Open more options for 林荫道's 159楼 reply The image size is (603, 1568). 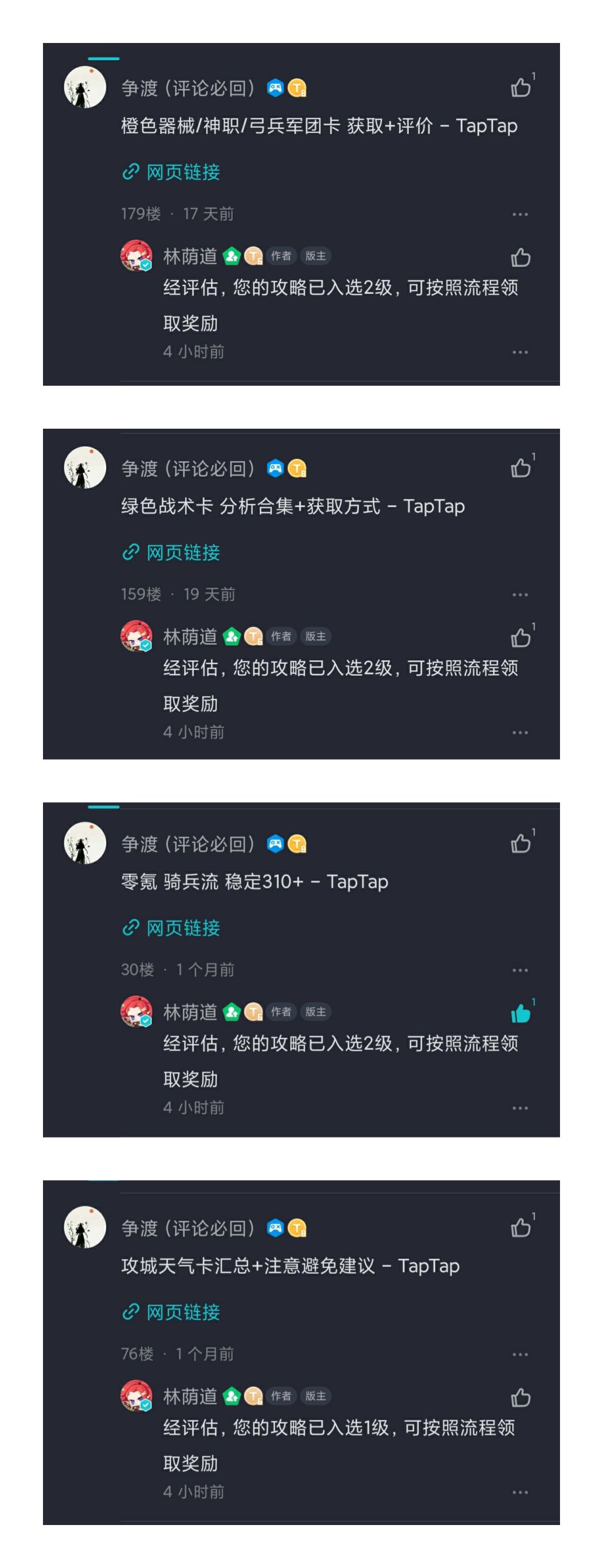[521, 733]
